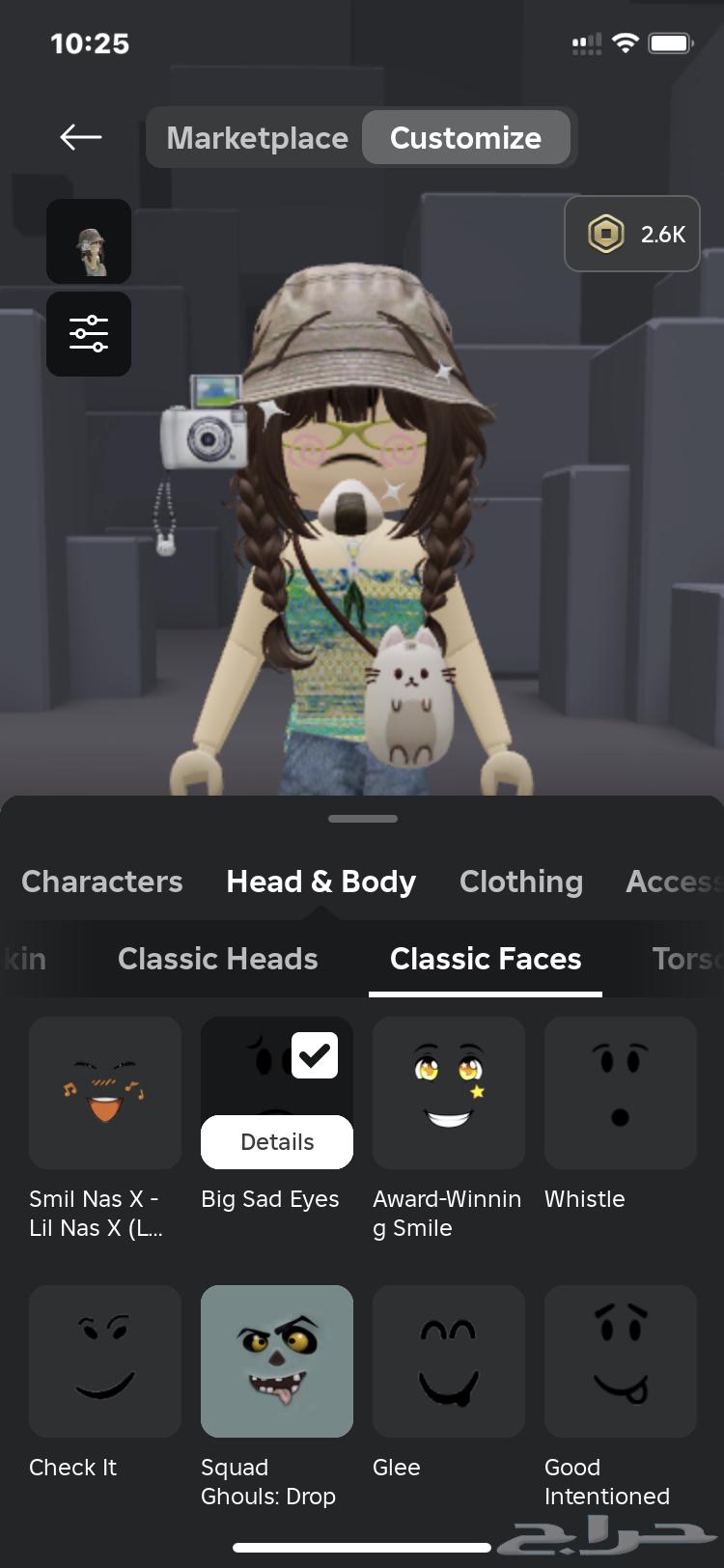The width and height of the screenshot is (724, 1568).
Task: Open the Clothing tab
Action: pos(521,882)
